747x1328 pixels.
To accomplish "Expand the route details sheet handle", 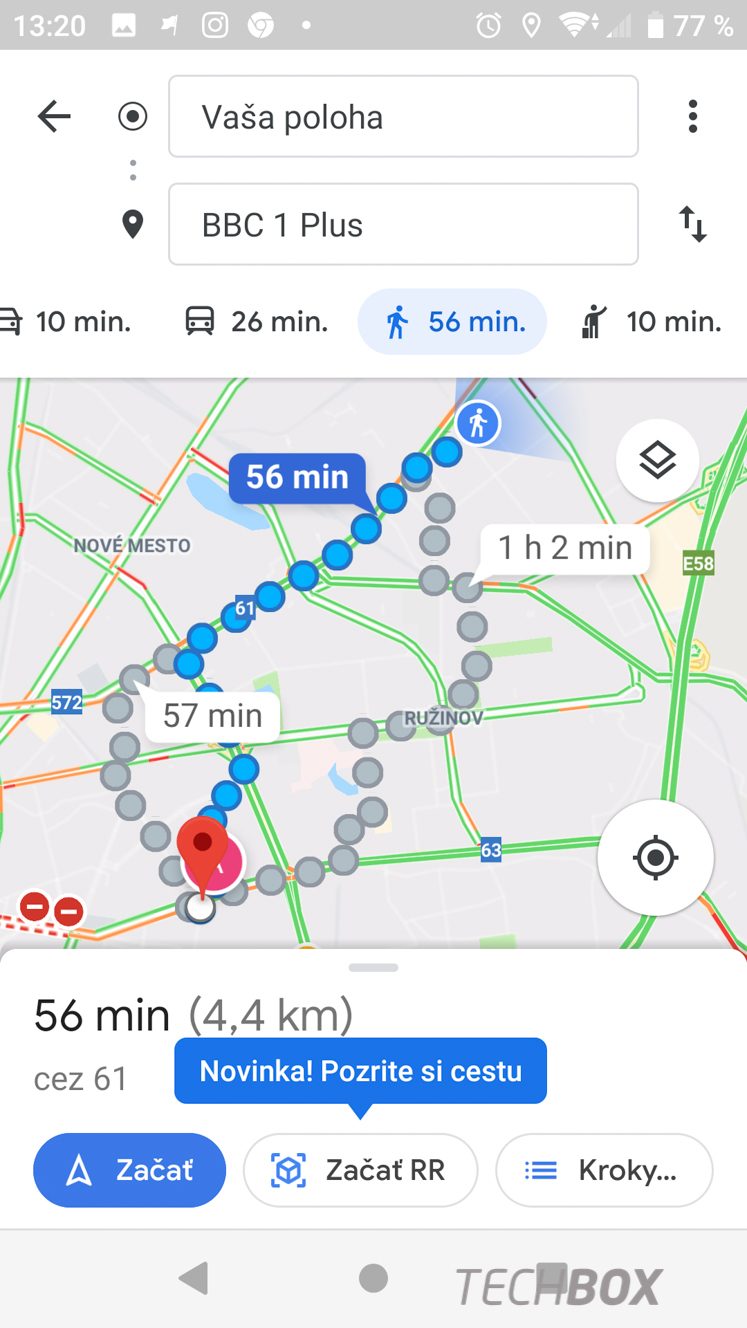I will click(374, 967).
